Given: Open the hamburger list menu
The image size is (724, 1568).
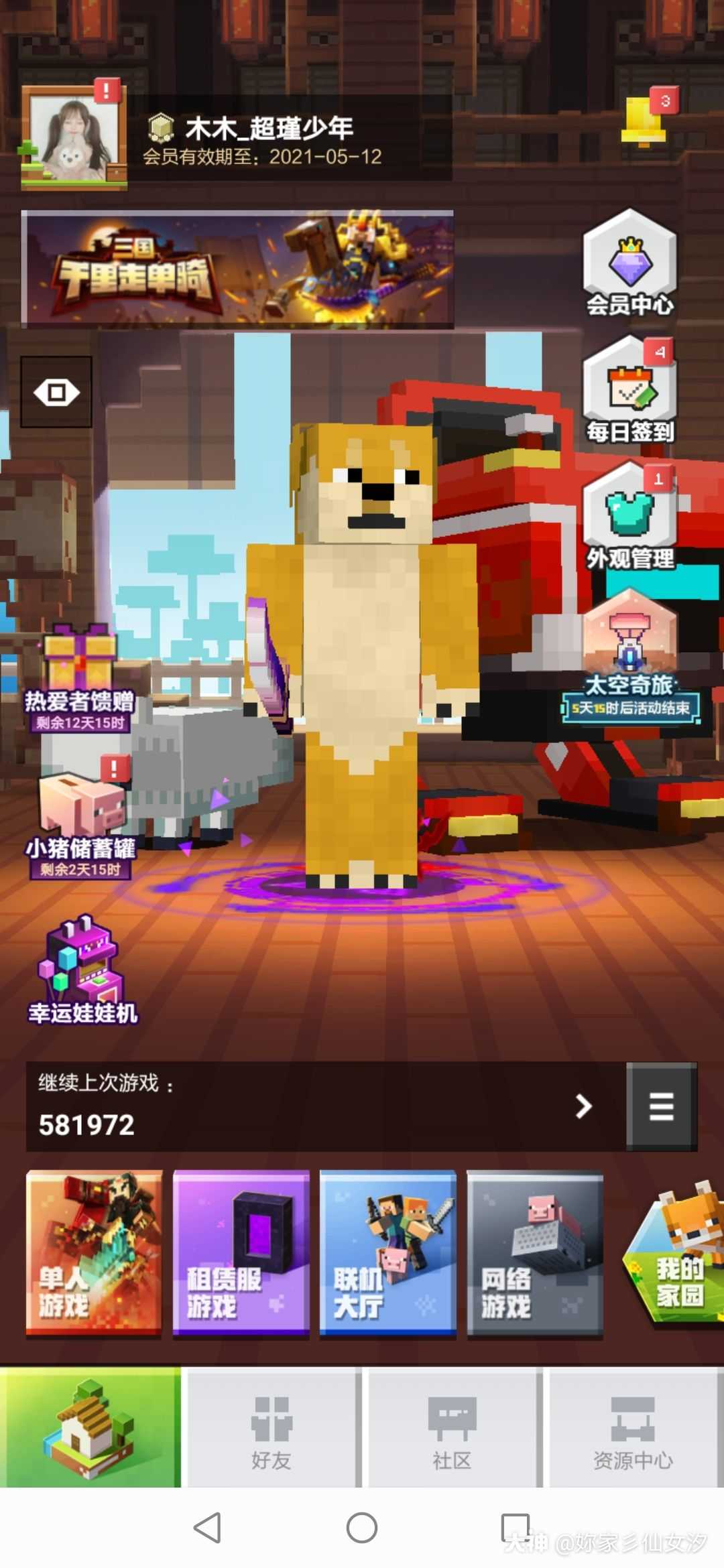Looking at the screenshot, I should tap(661, 1106).
